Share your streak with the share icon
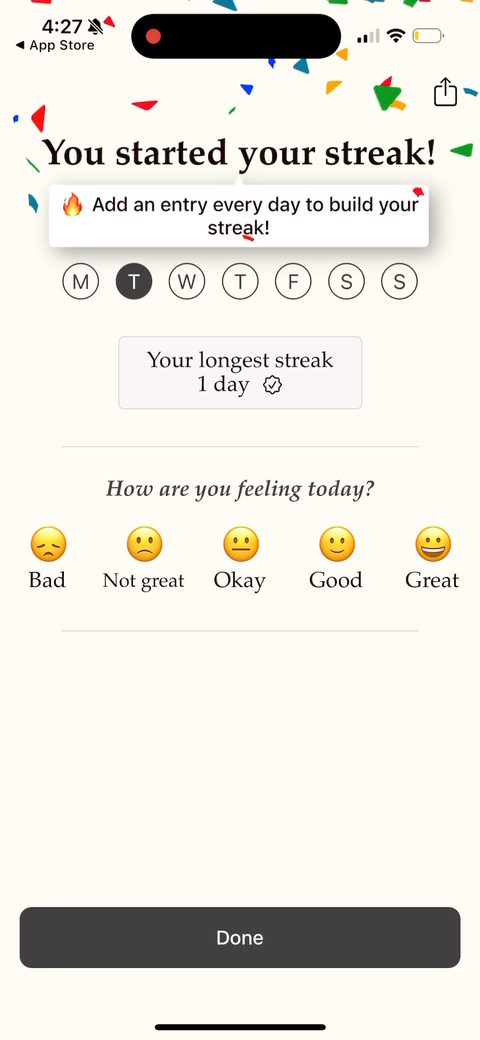Screen dimensions: 480x1040 pos(446,92)
